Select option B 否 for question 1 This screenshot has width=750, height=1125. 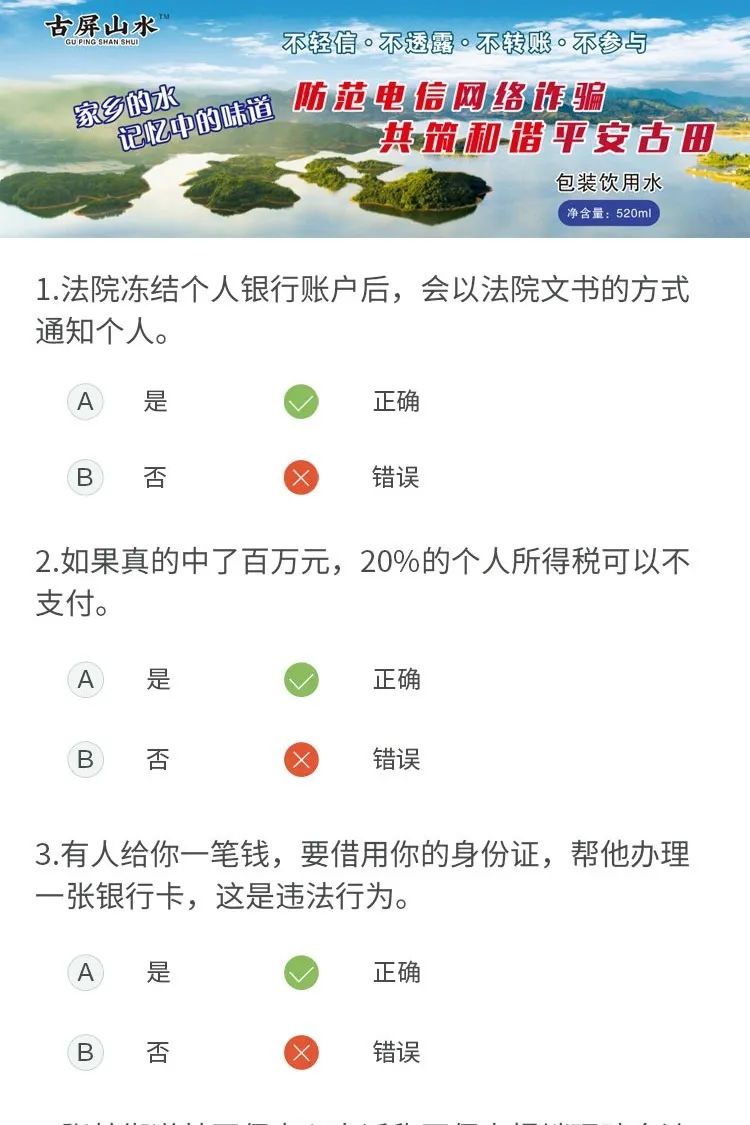tap(85, 478)
